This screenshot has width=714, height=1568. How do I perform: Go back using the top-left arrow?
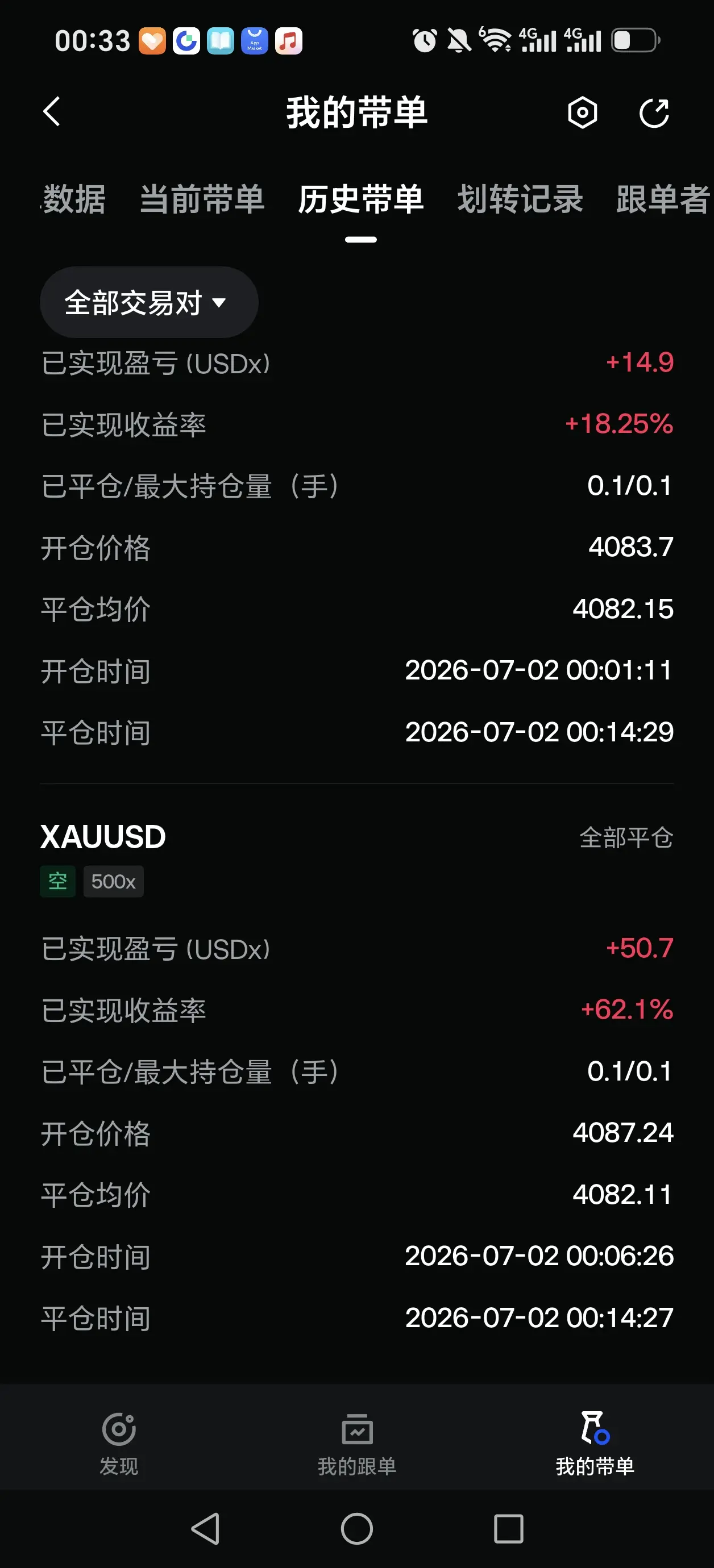[52, 112]
